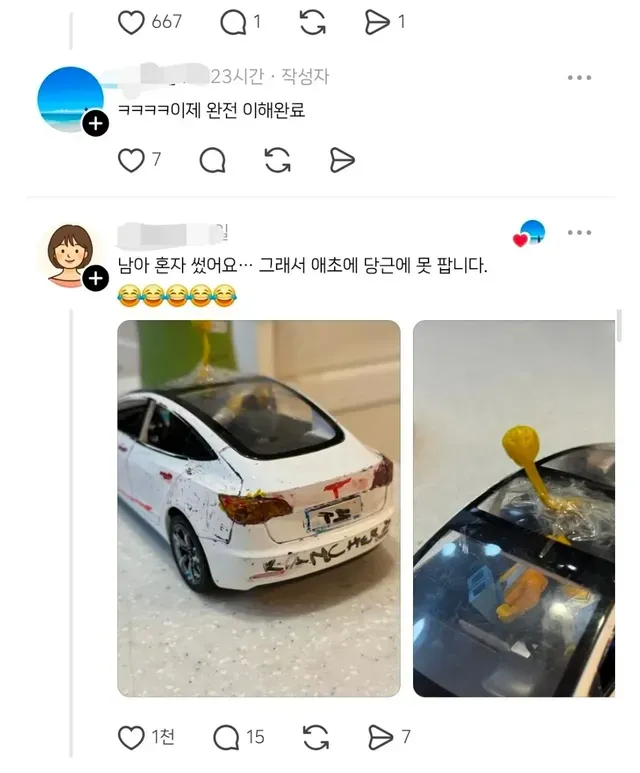
Task: Like the reply '이제 완전 이해완료'
Action: pos(132,160)
